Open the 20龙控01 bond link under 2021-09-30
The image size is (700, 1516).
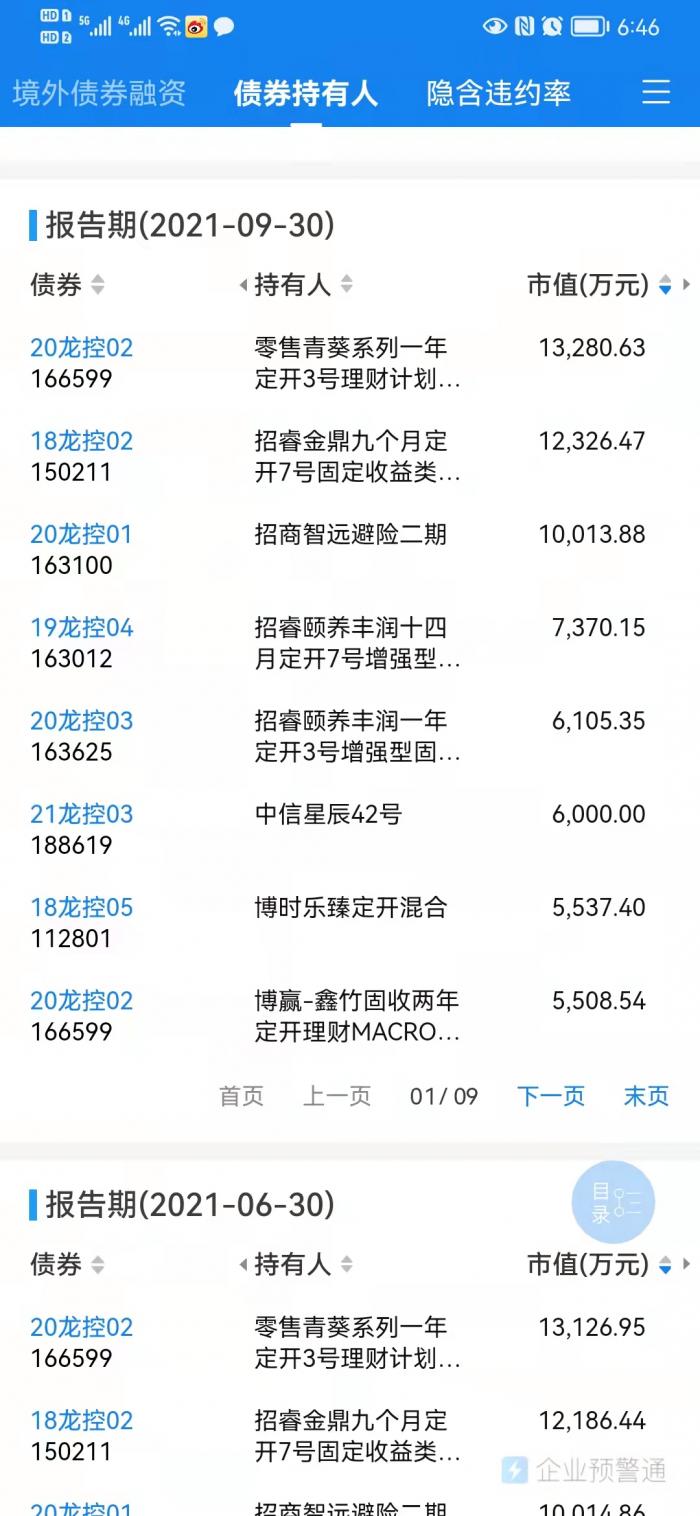[81, 534]
